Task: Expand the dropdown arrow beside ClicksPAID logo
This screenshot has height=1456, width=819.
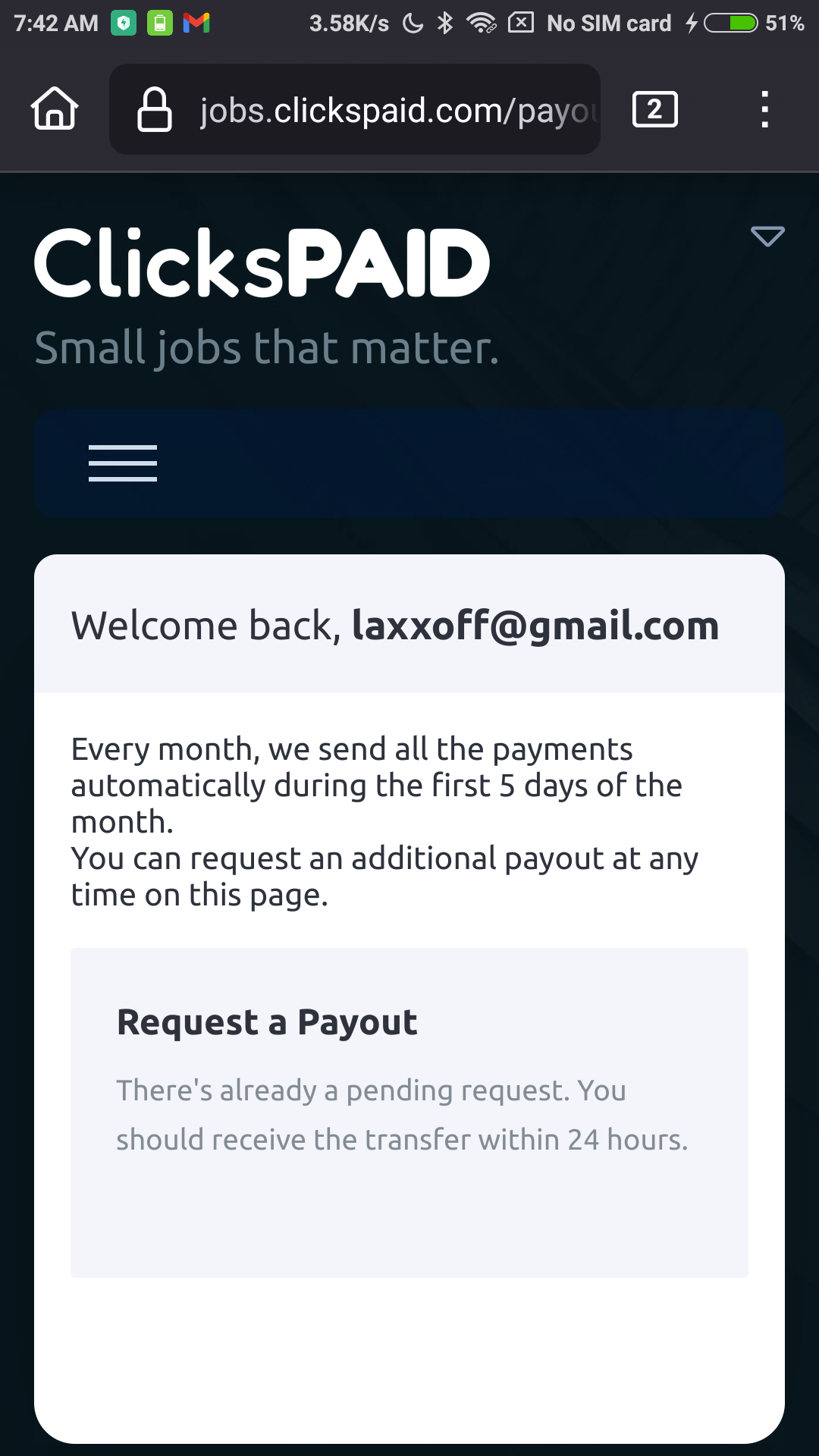Action: (767, 236)
